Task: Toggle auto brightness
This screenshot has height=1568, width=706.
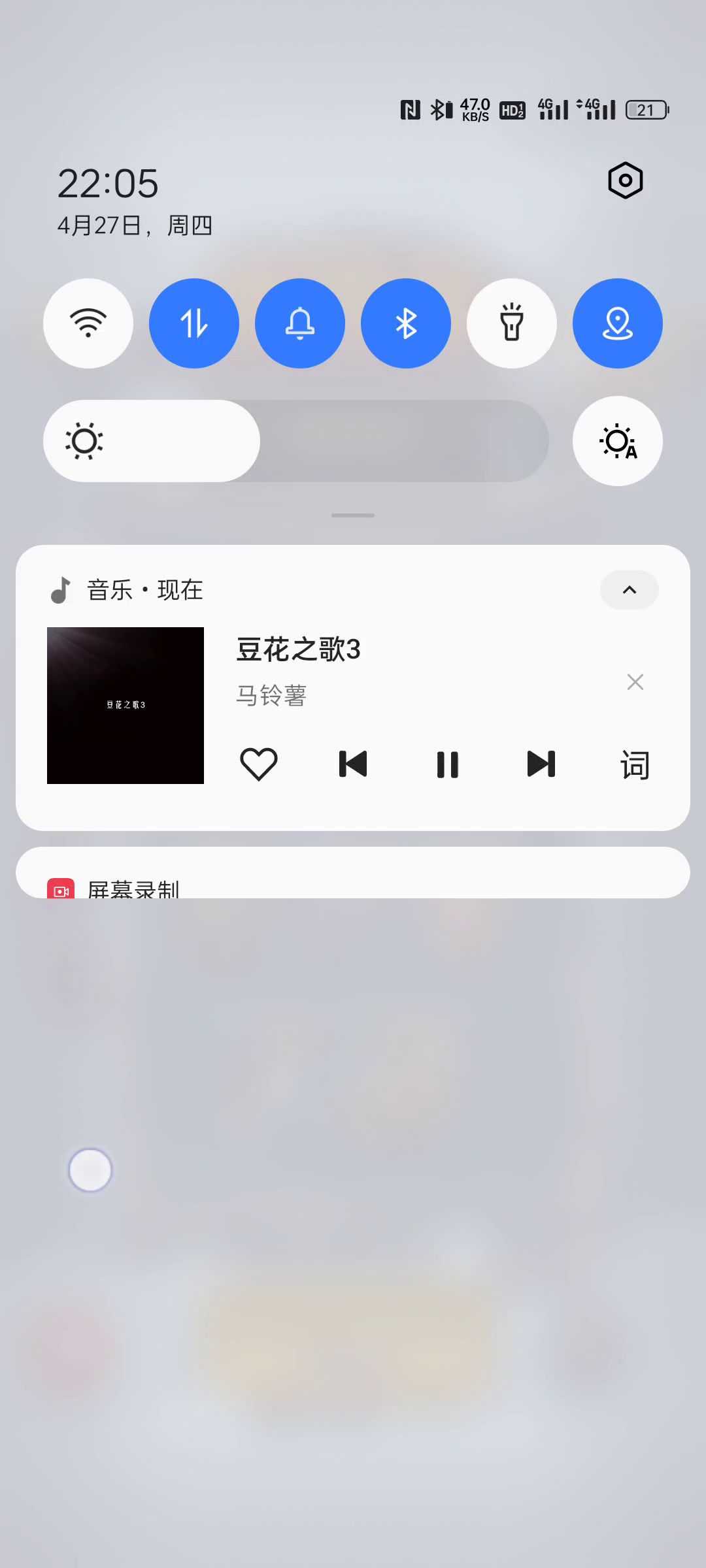Action: 618,441
